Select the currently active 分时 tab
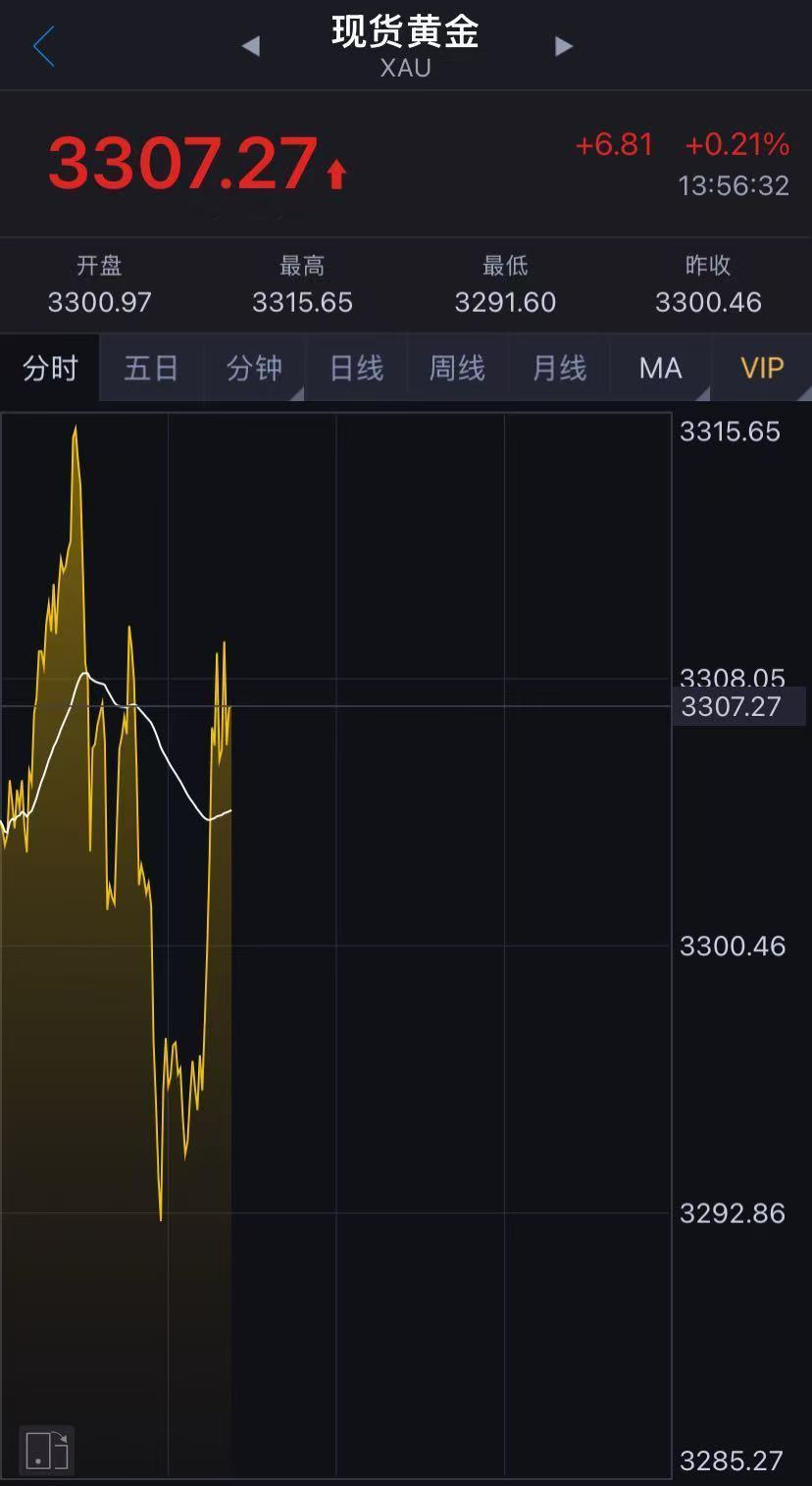This screenshot has height=1486, width=812. (49, 368)
